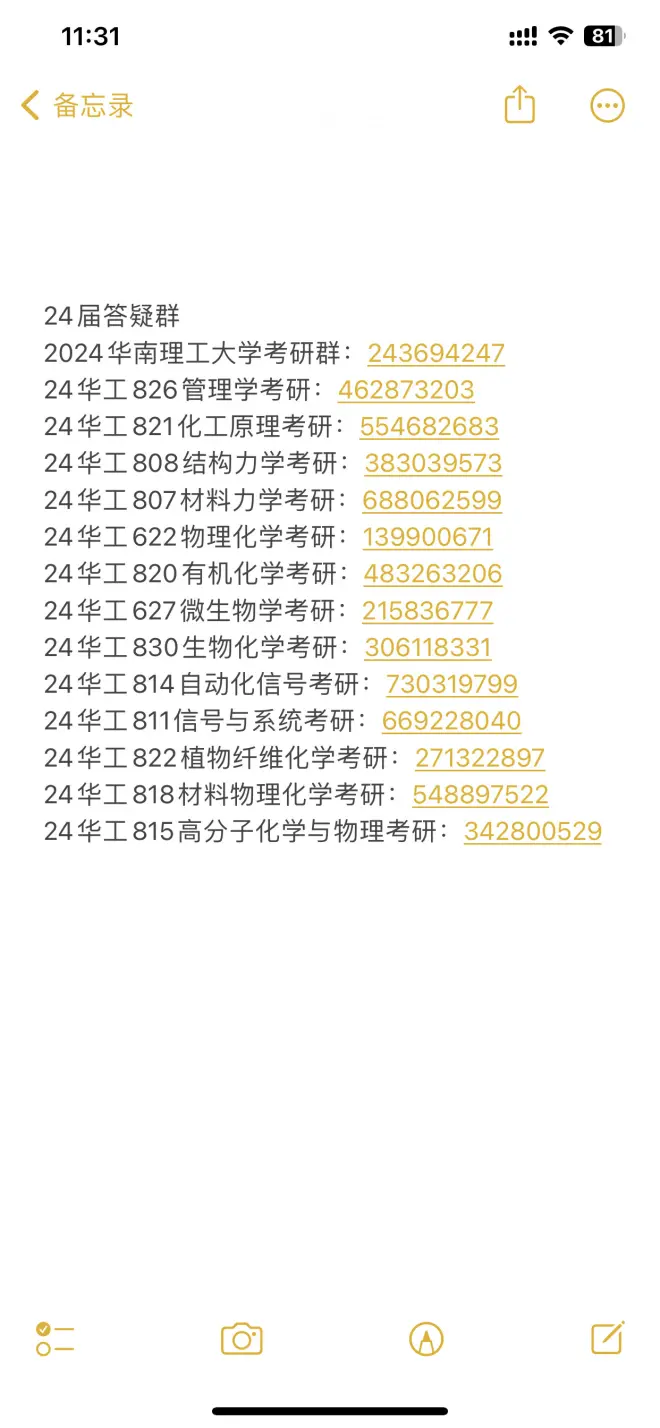Add a checklist to the note

pos(56,1338)
